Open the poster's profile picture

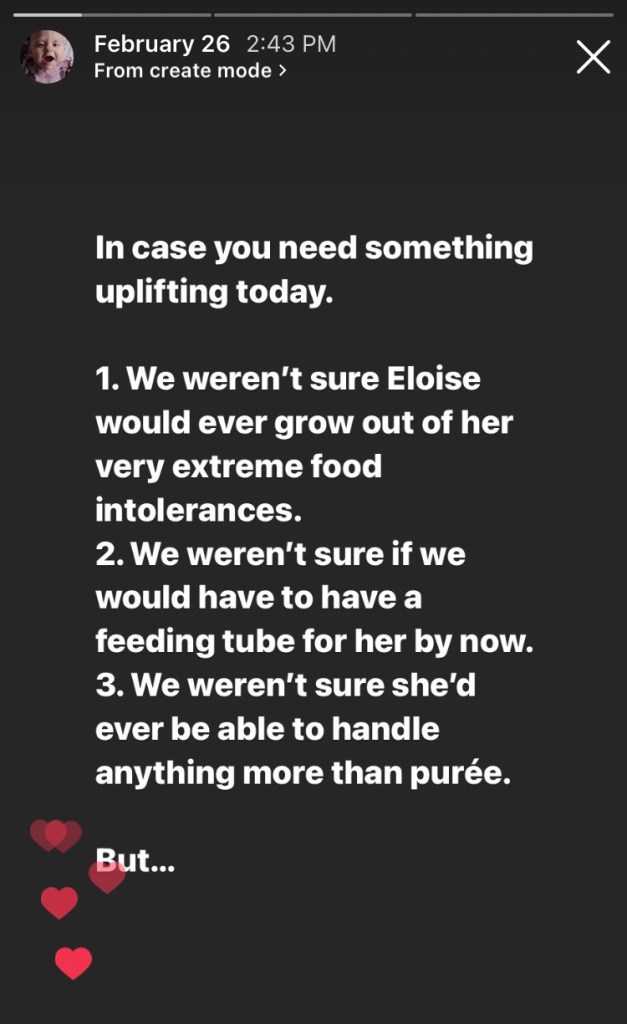[x=47, y=57]
